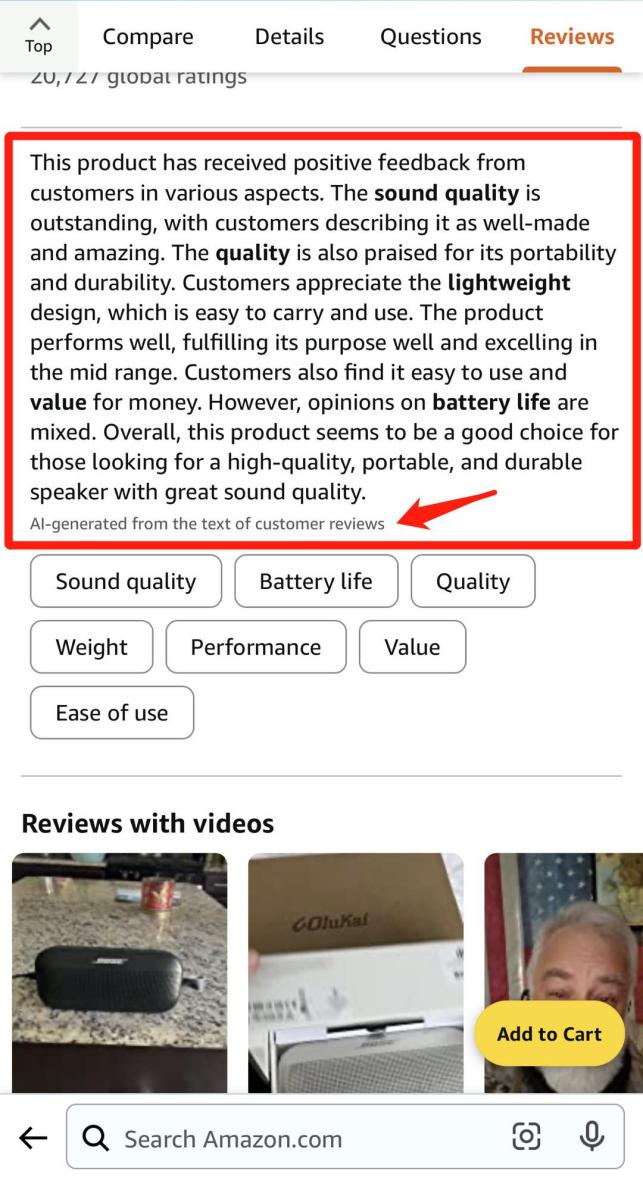The width and height of the screenshot is (643, 1181).
Task: Choose the Value chip
Action: (412, 647)
